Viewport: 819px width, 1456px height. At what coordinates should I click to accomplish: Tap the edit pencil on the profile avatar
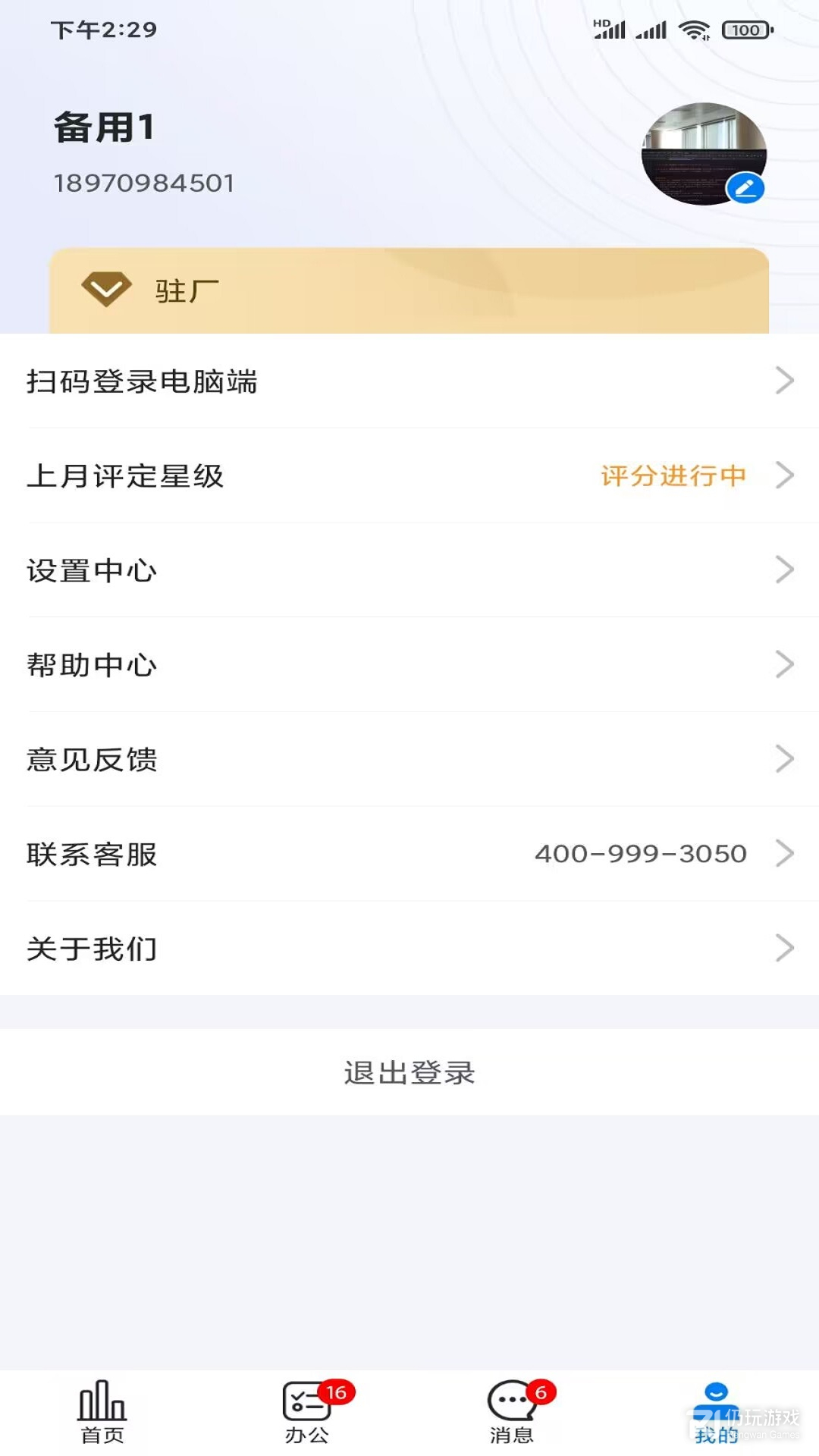pyautogui.click(x=745, y=188)
